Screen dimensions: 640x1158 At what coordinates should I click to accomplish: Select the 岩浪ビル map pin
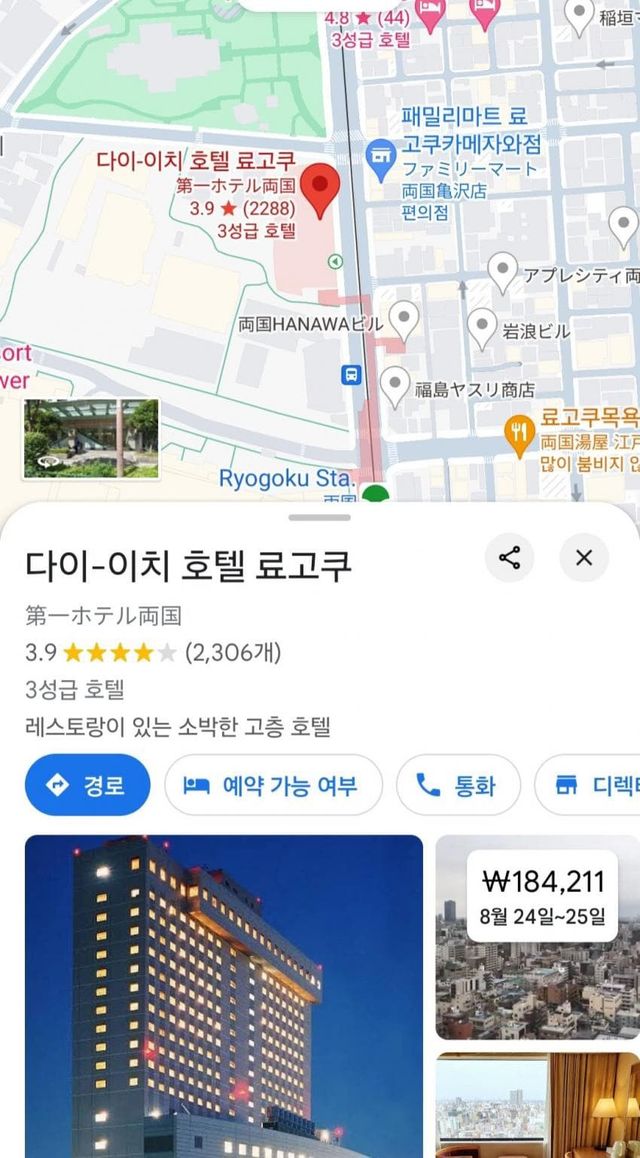click(x=482, y=329)
